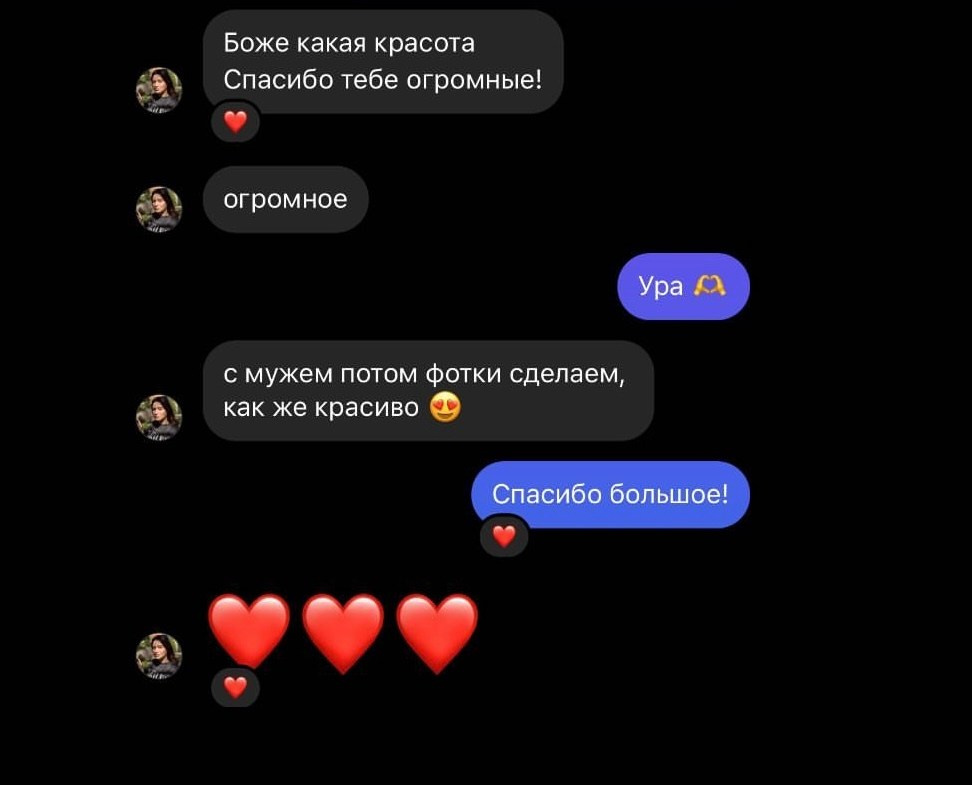The height and width of the screenshot is (785, 972).
Task: Tap the heart reaction under «Спасибо тебе огромные!»
Action: point(235,122)
